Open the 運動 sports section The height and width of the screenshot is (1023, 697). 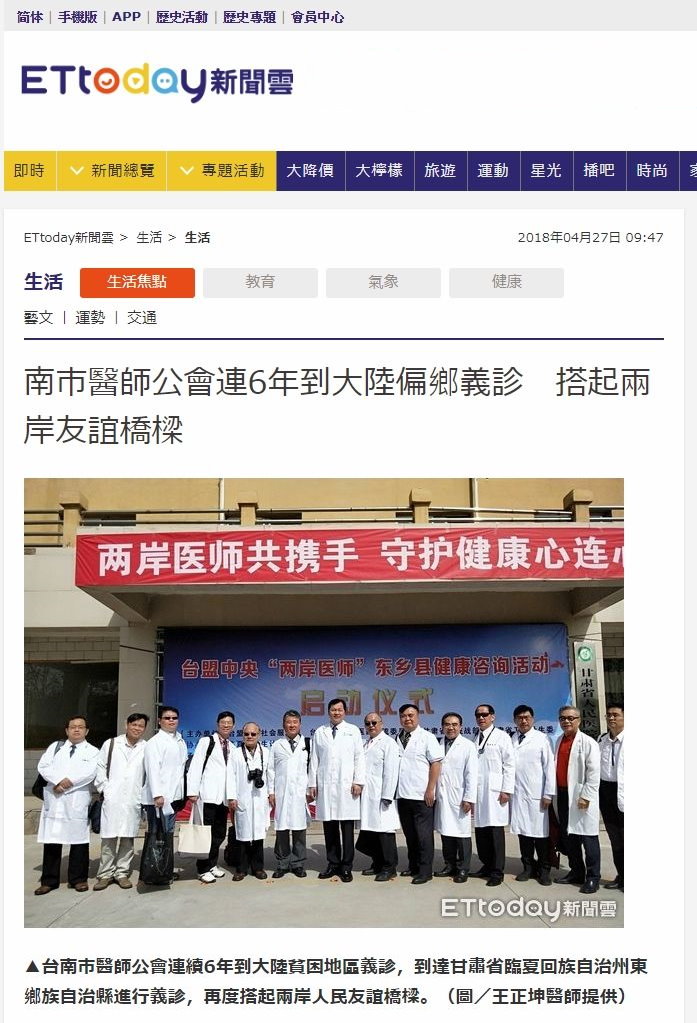click(492, 171)
